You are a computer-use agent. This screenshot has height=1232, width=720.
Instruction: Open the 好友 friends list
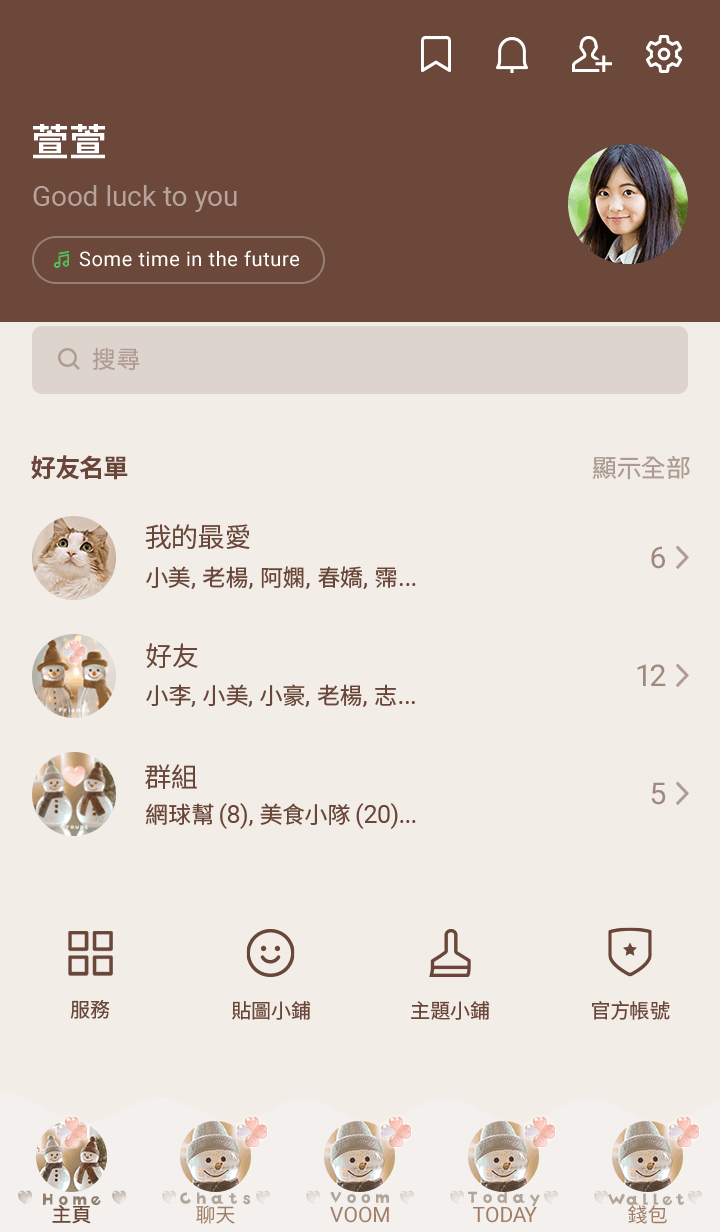360,676
